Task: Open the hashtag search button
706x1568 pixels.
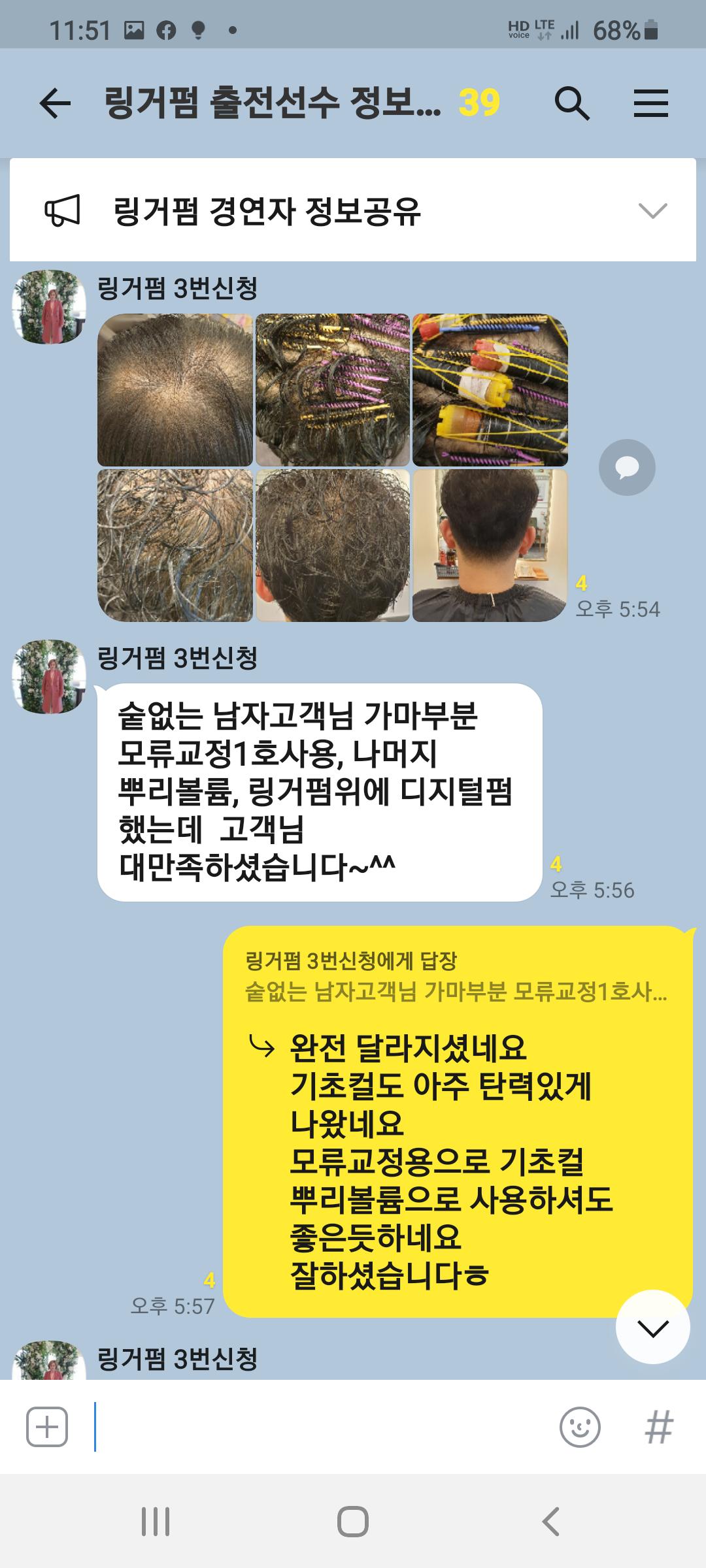Action: tap(659, 1427)
